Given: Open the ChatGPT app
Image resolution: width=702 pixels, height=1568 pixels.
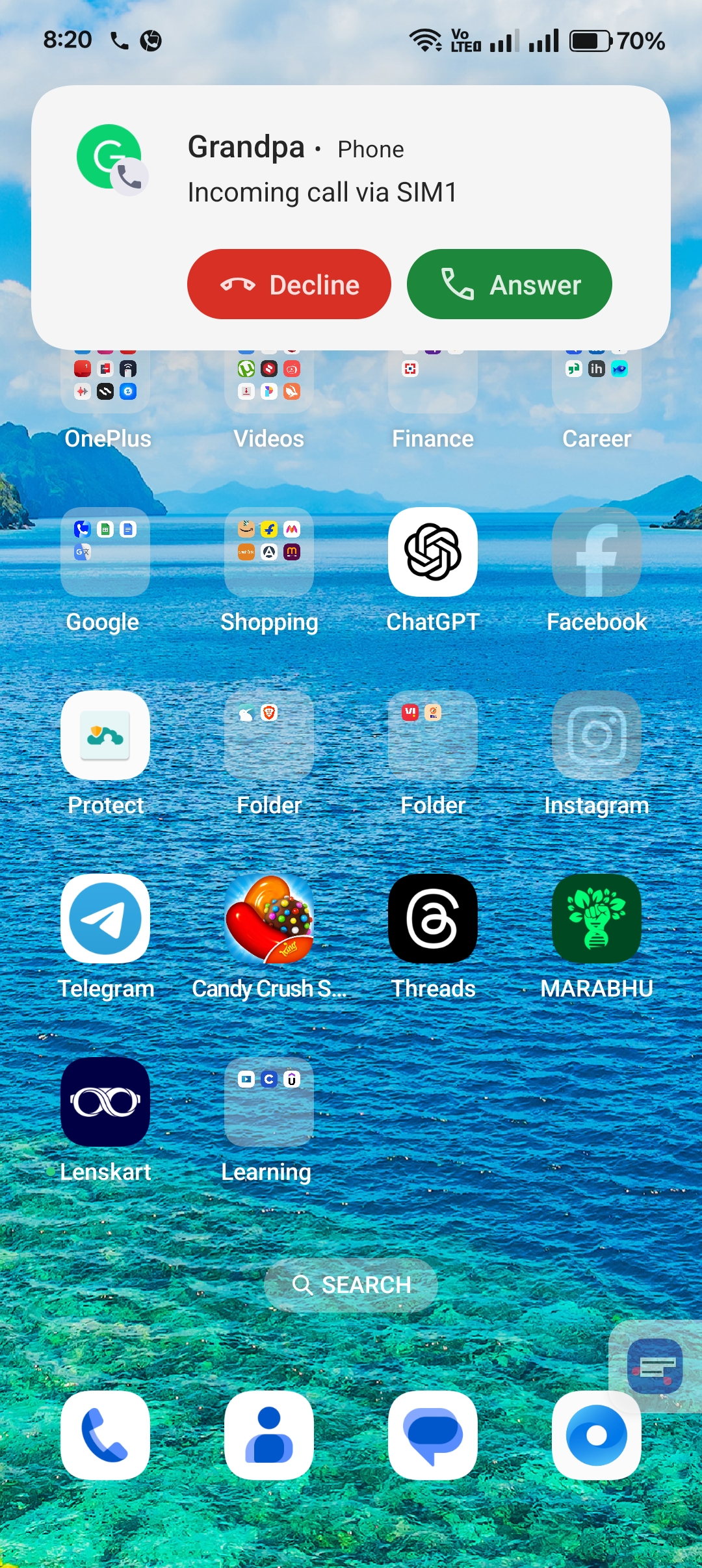Looking at the screenshot, I should (433, 552).
